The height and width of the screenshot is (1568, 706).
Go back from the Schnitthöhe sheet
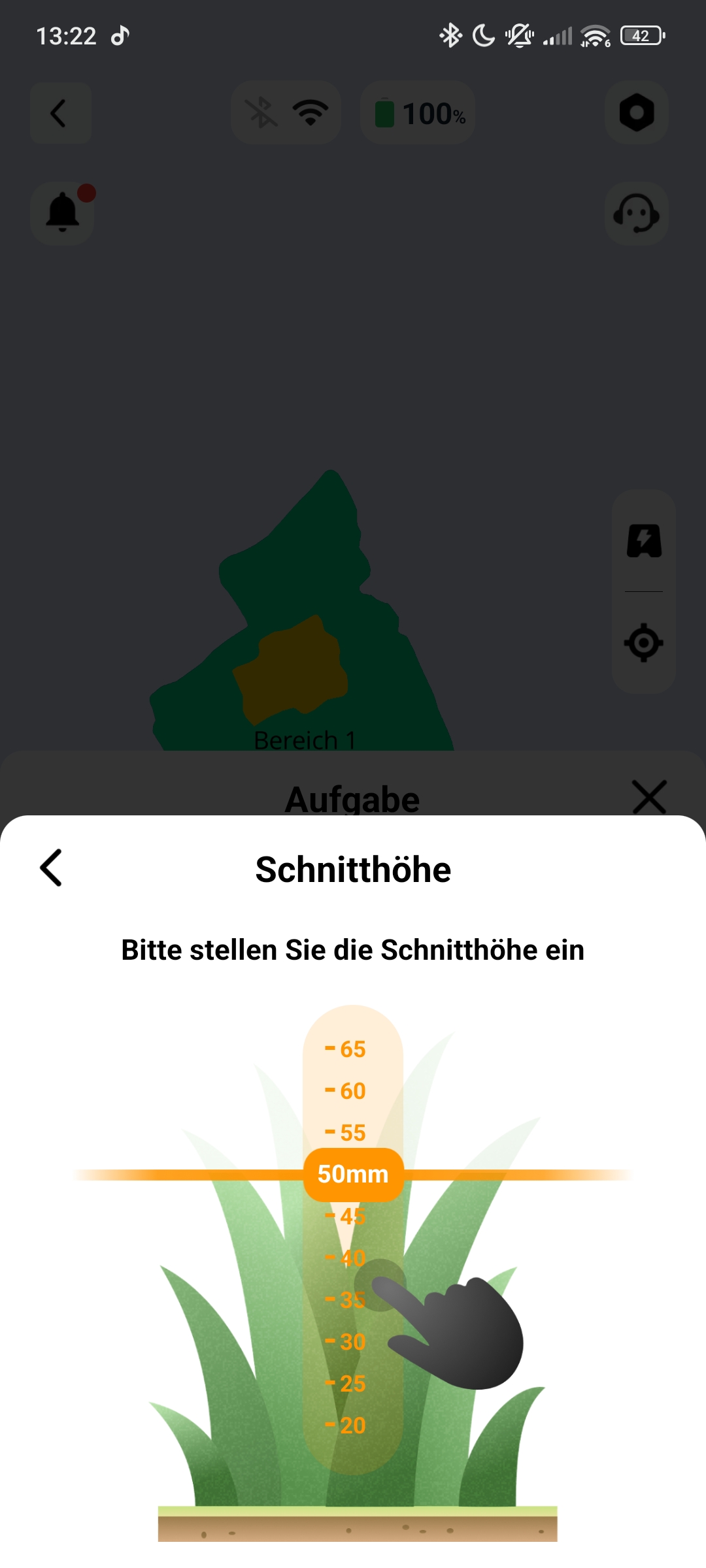coord(51,868)
